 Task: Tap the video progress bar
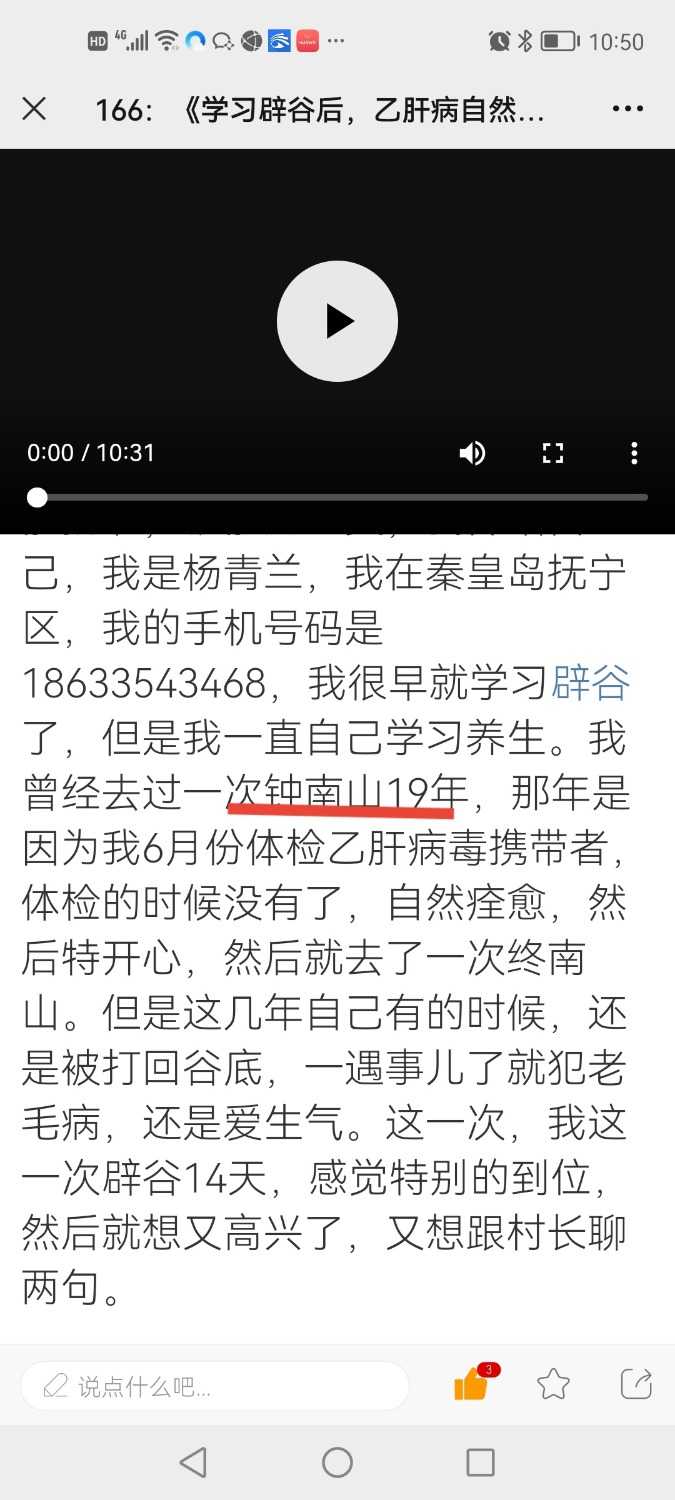click(x=340, y=497)
